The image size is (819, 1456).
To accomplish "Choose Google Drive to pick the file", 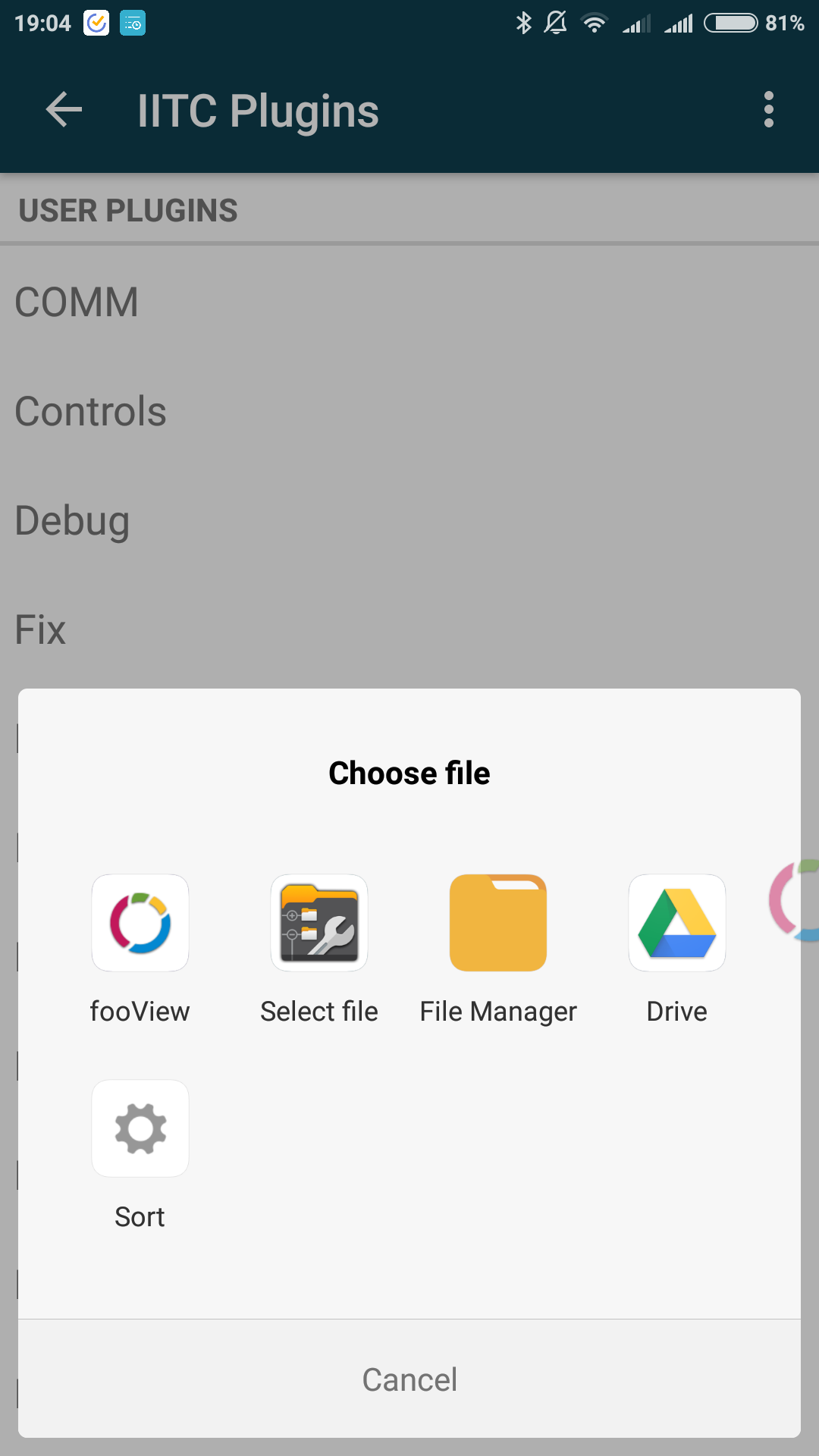I will pyautogui.click(x=676, y=922).
